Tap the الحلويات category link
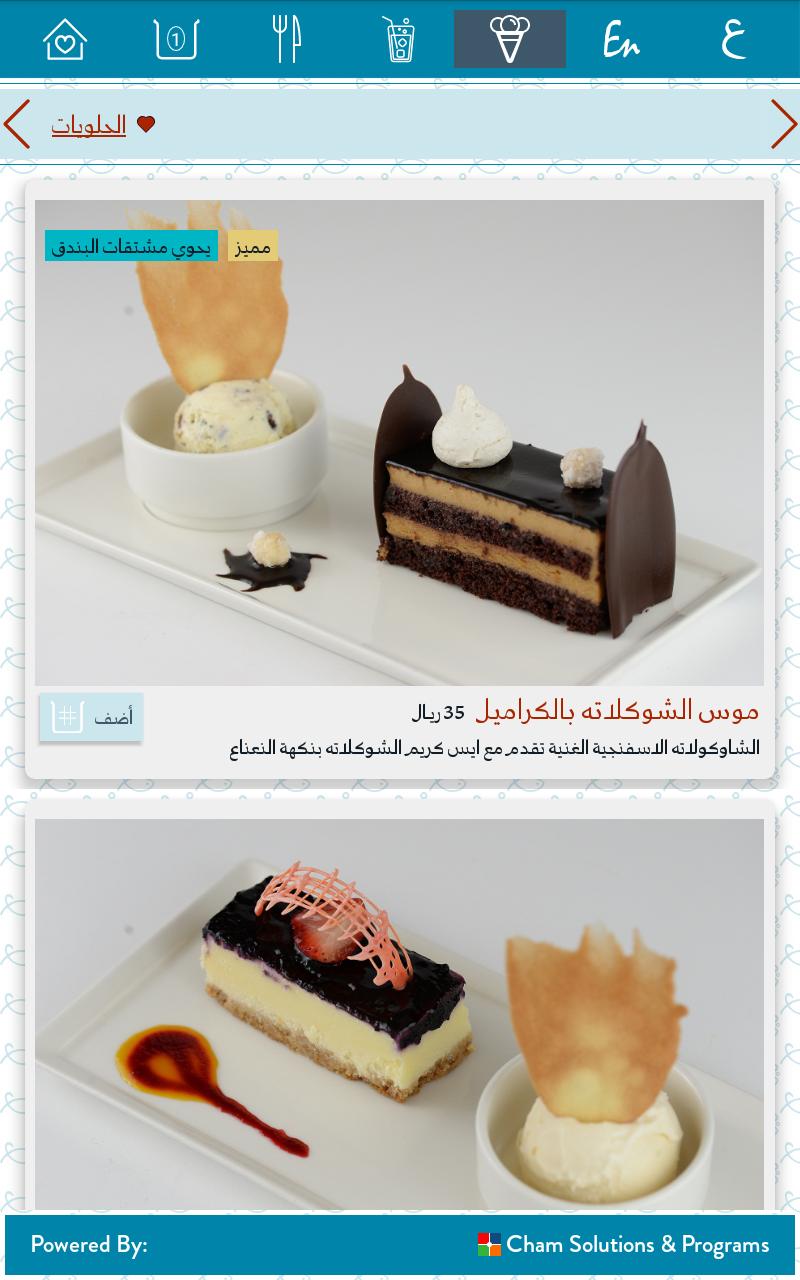Image resolution: width=800 pixels, height=1280 pixels. (89, 125)
